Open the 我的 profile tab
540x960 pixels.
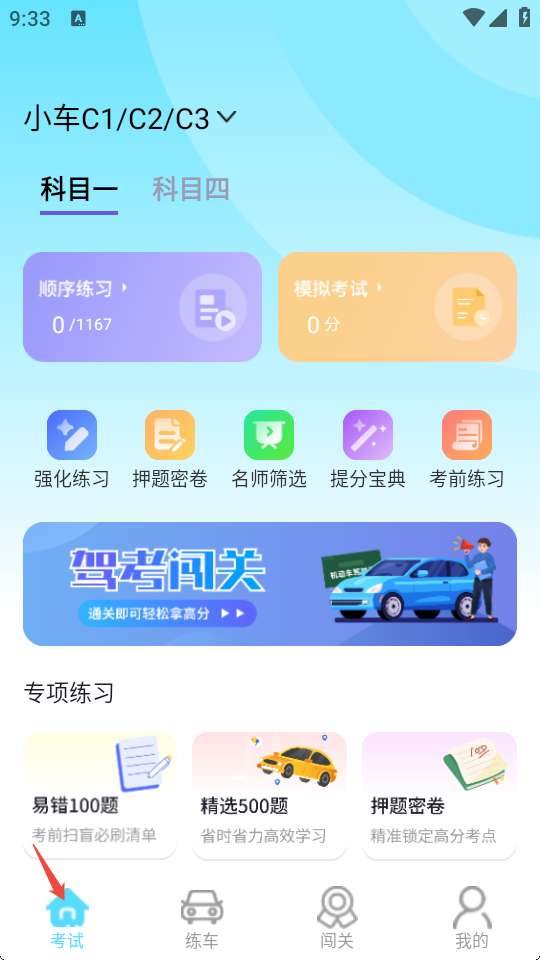point(472,918)
